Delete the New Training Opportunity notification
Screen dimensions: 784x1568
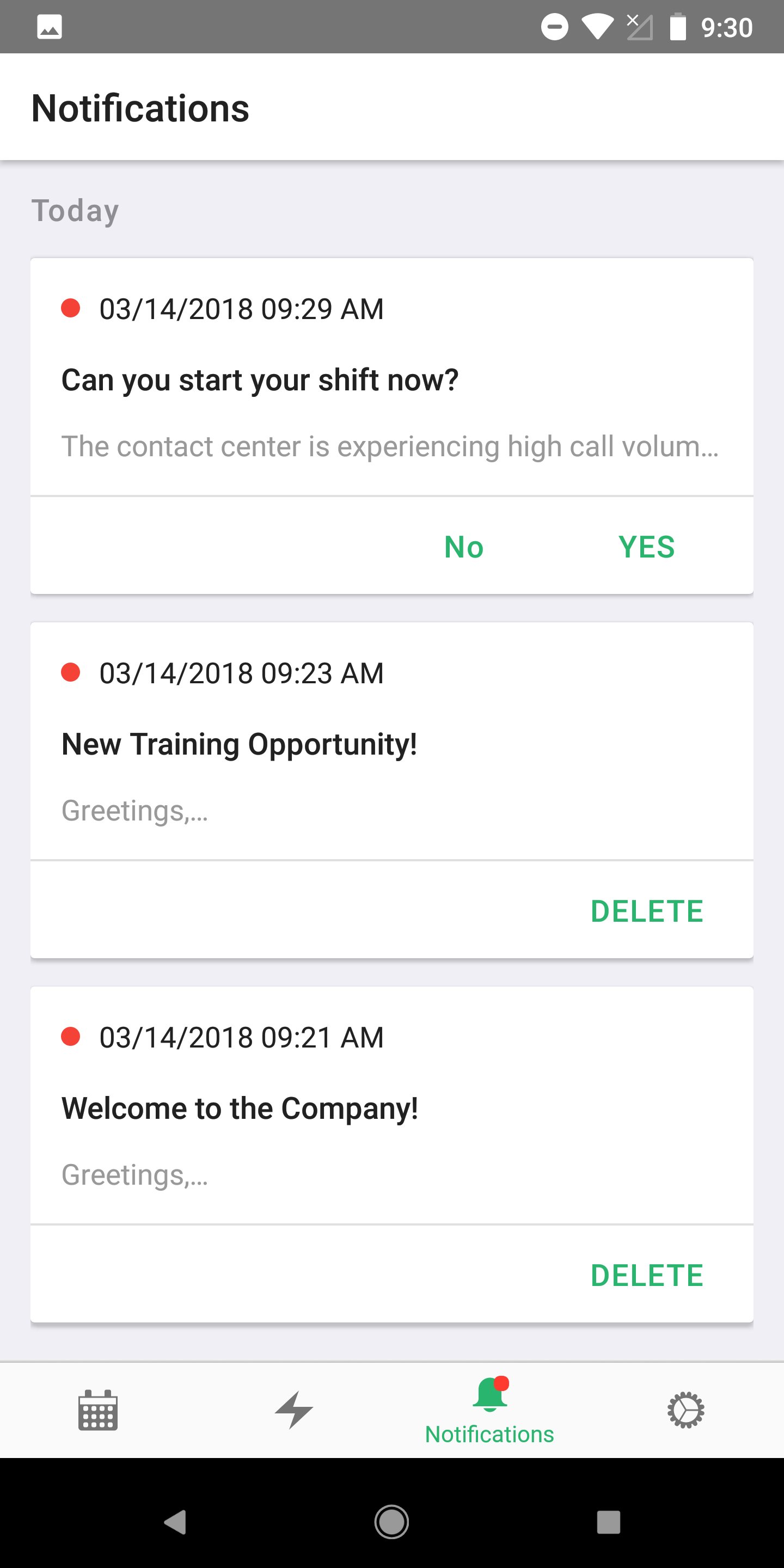pos(648,910)
